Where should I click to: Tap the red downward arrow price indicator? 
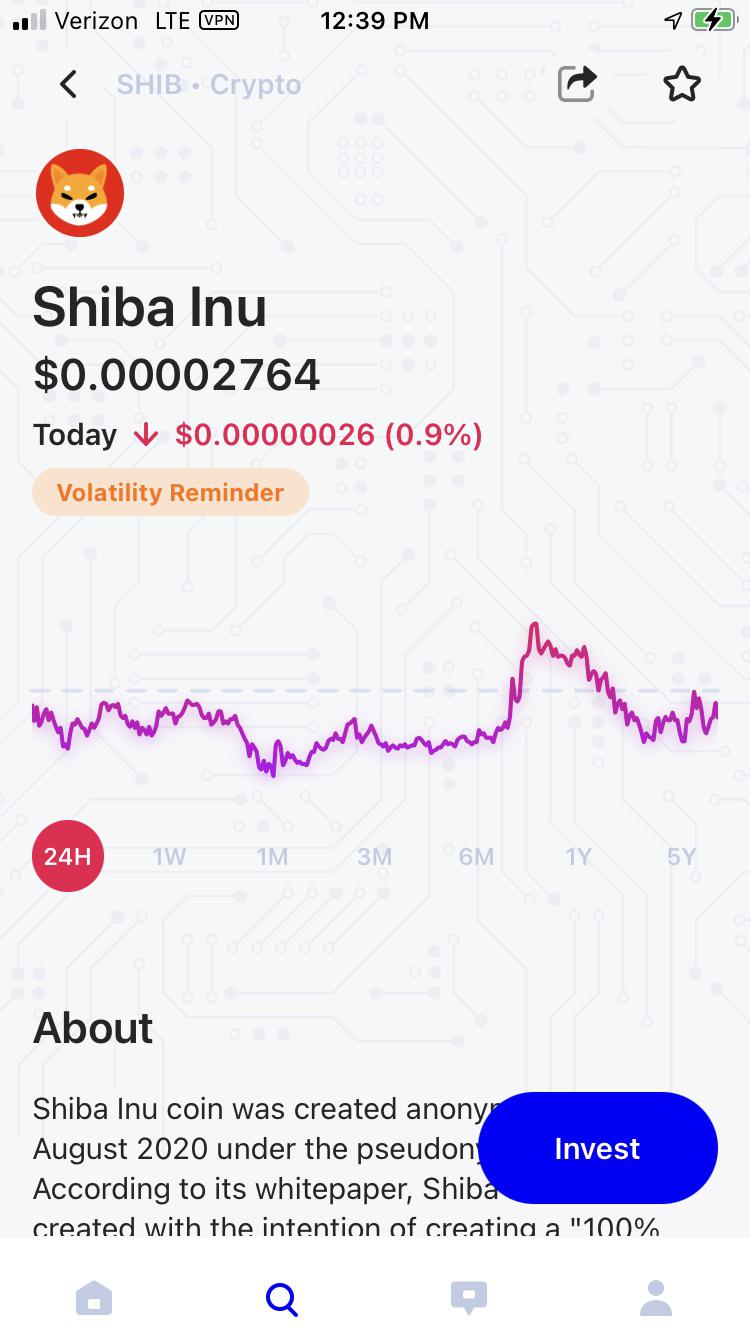click(x=147, y=434)
